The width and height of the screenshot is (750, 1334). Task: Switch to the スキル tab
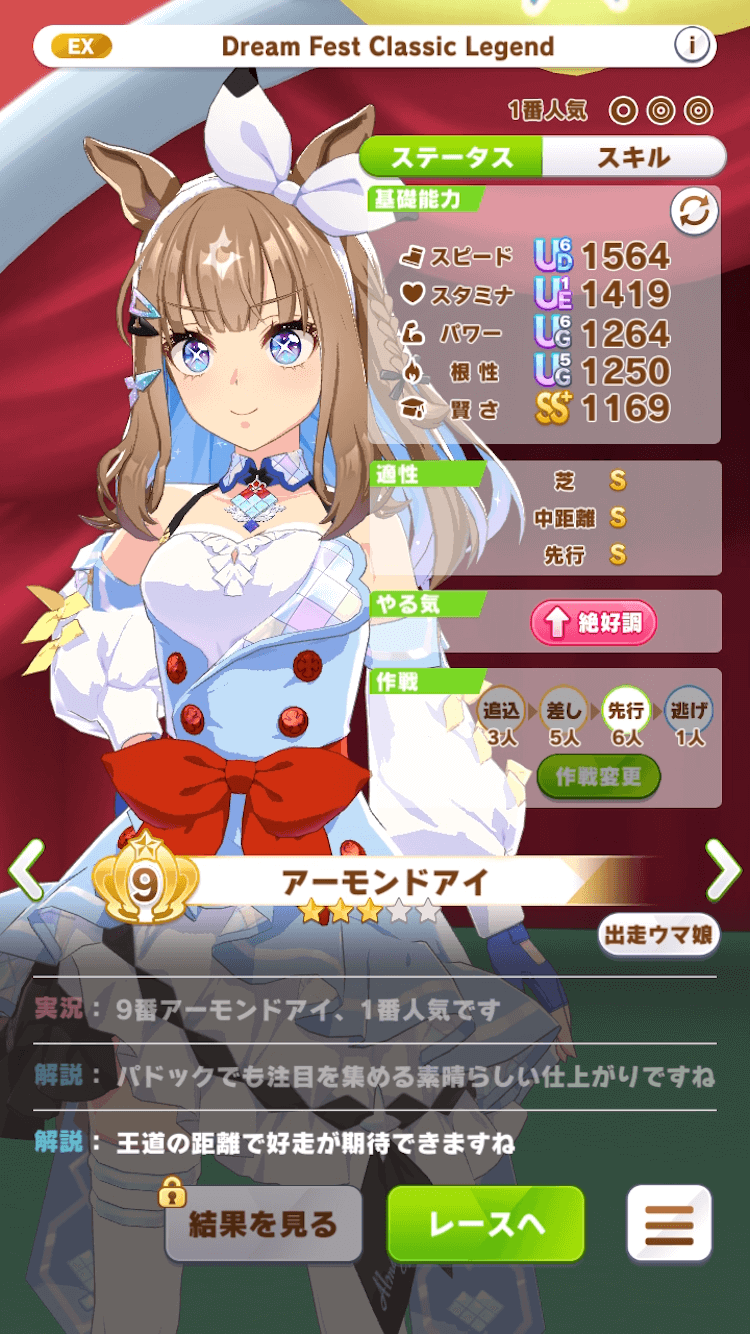633,157
